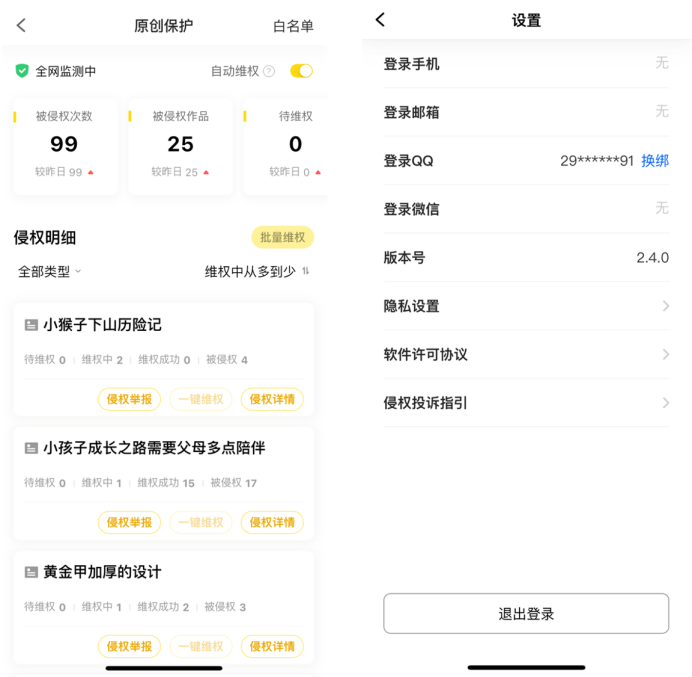Image resolution: width=692 pixels, height=677 pixels.
Task: Tap 退出登录 to log out
Action: point(526,613)
